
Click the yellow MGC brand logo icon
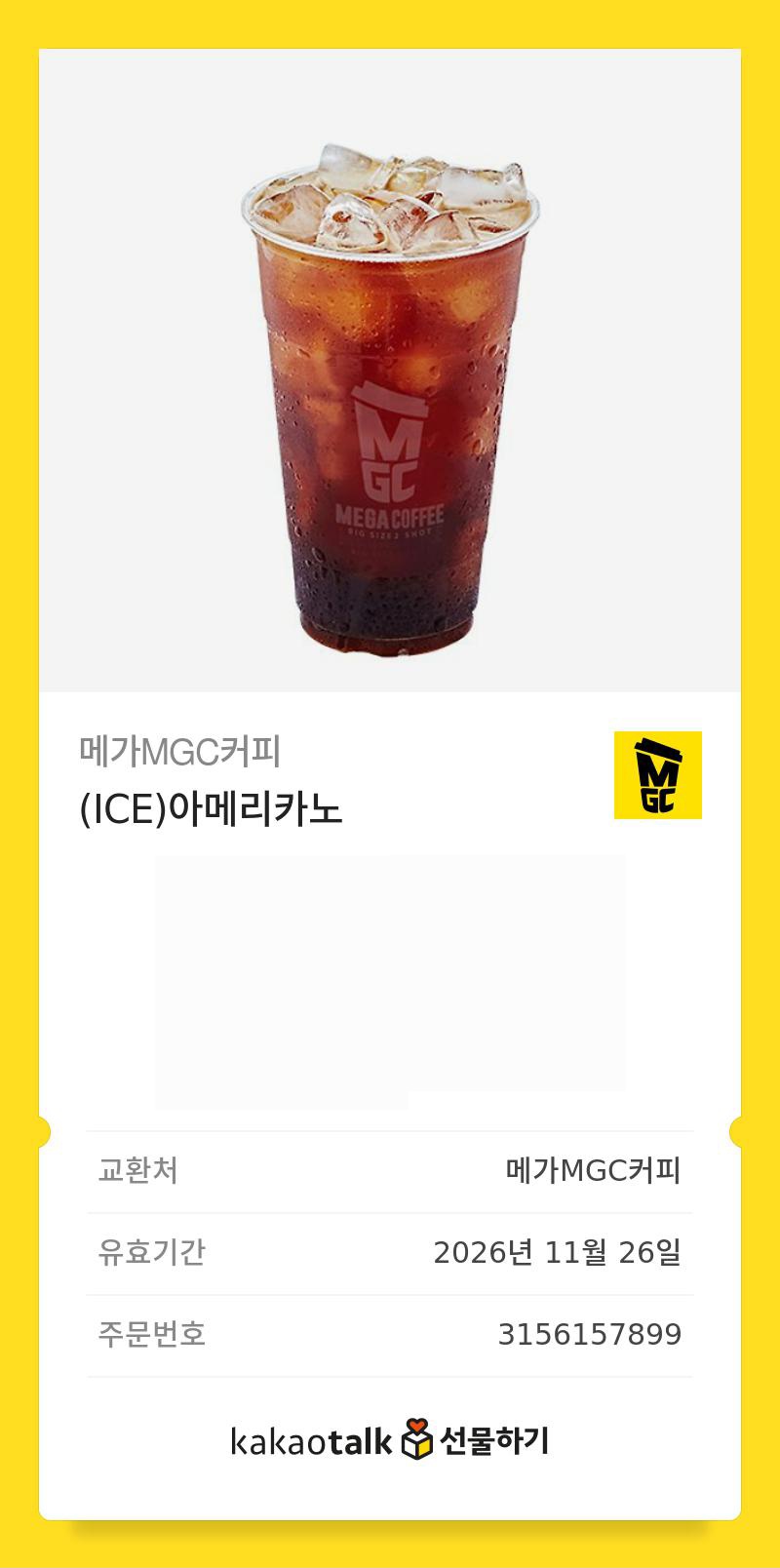[657, 774]
